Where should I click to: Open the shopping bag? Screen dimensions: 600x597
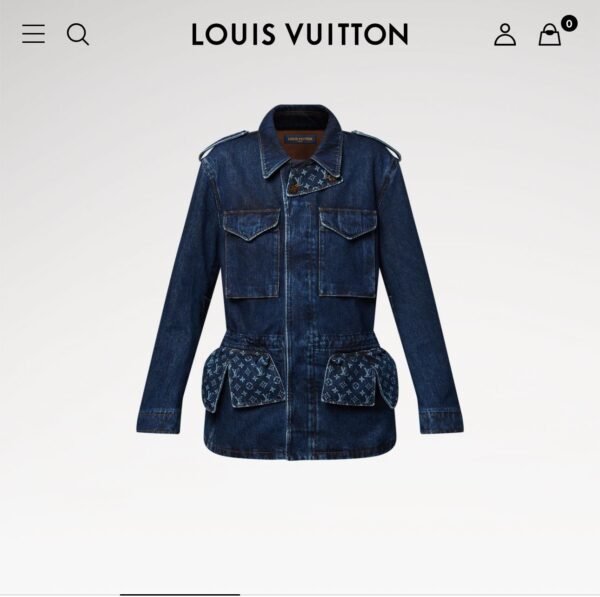(550, 35)
